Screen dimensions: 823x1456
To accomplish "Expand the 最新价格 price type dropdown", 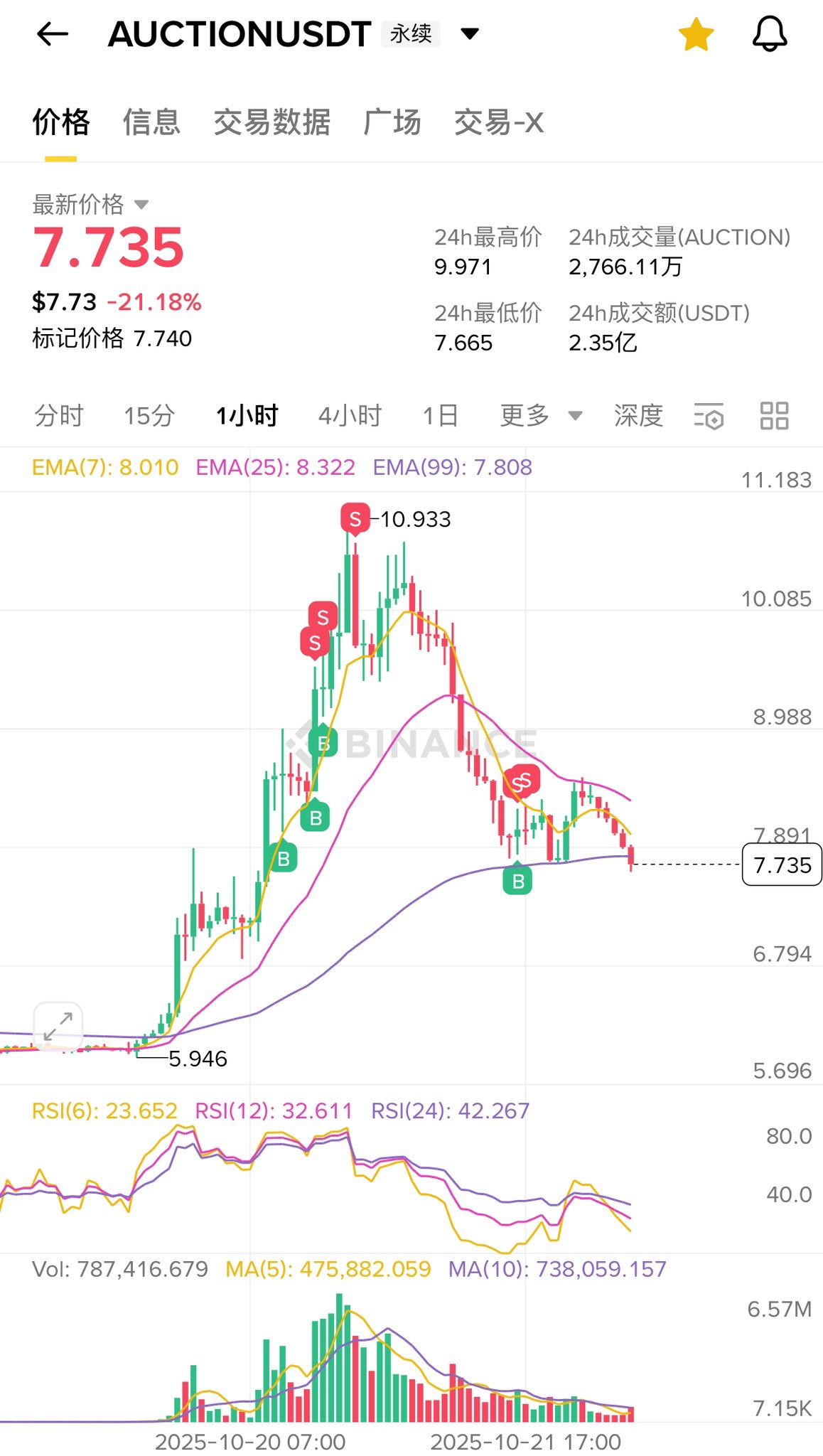I will (x=141, y=205).
